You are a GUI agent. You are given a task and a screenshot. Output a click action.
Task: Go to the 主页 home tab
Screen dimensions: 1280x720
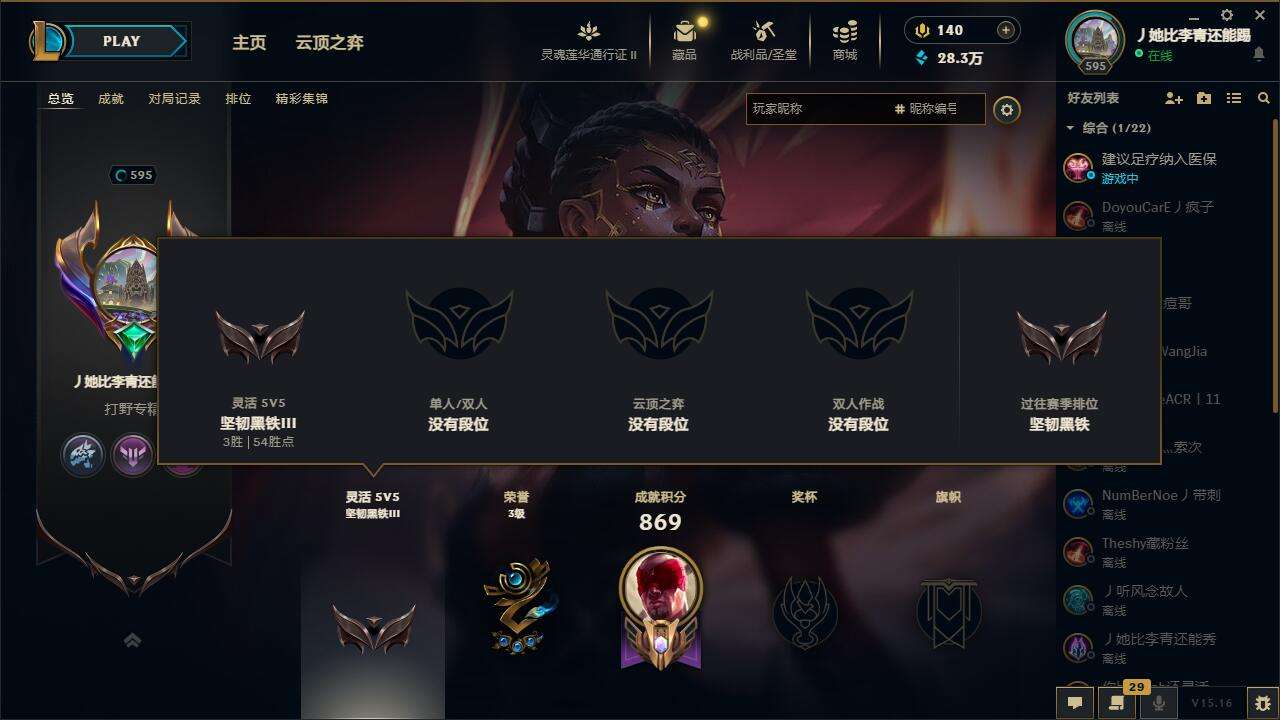pos(249,43)
